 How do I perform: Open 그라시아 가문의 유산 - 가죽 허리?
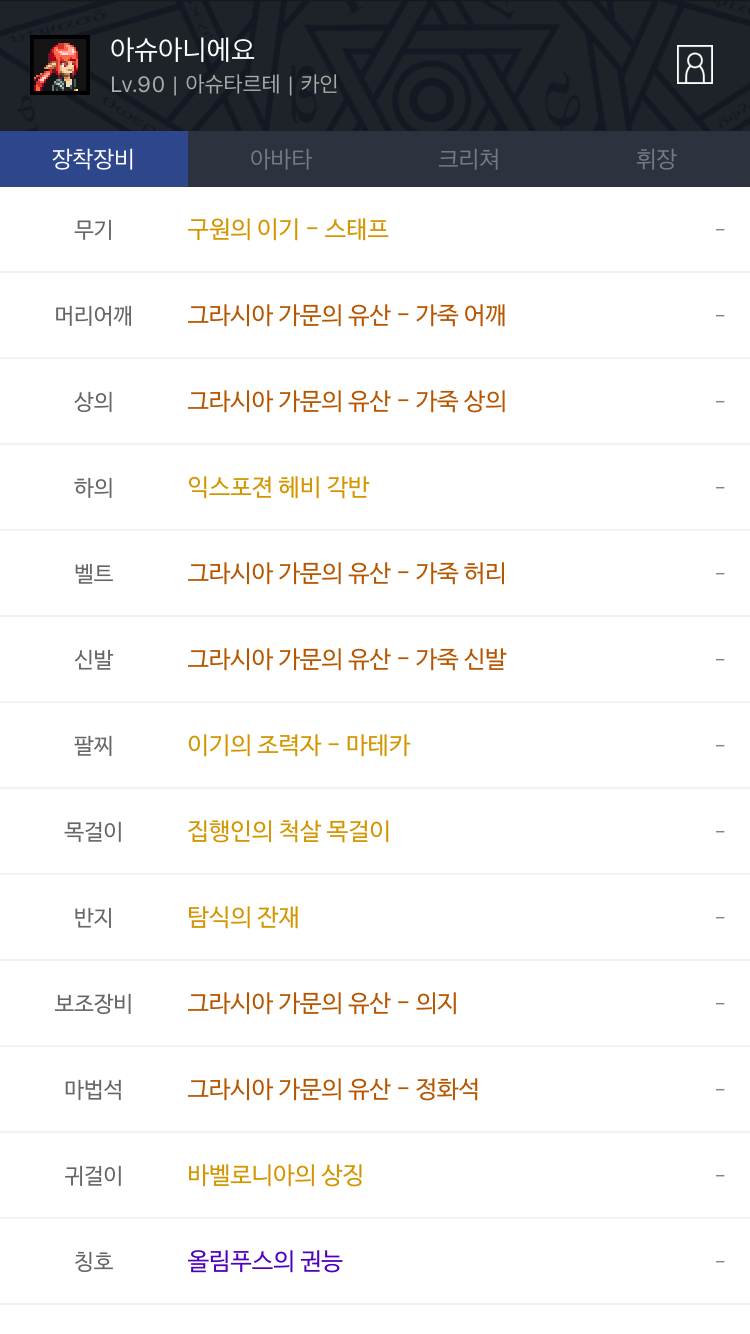(x=375, y=573)
